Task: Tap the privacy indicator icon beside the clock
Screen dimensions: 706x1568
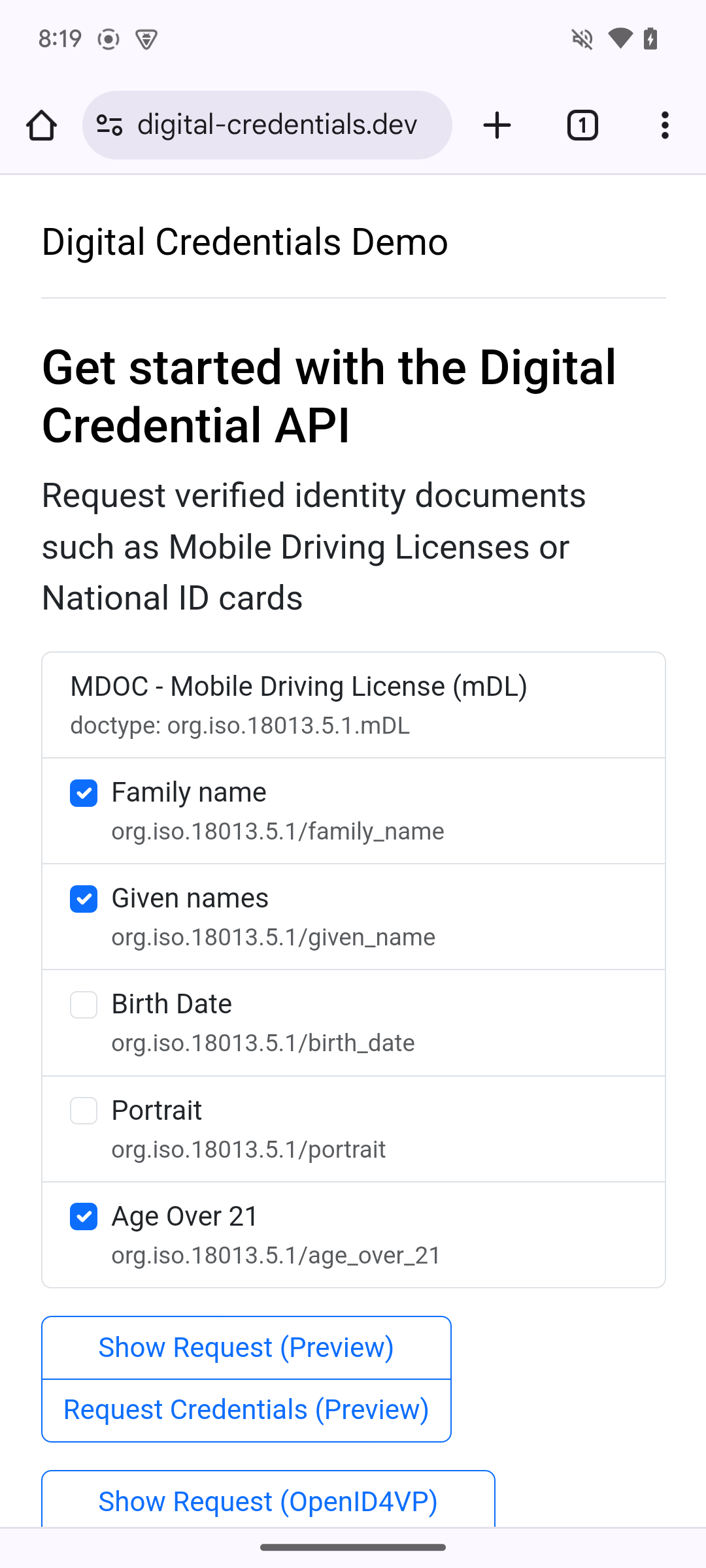Action: point(108,39)
